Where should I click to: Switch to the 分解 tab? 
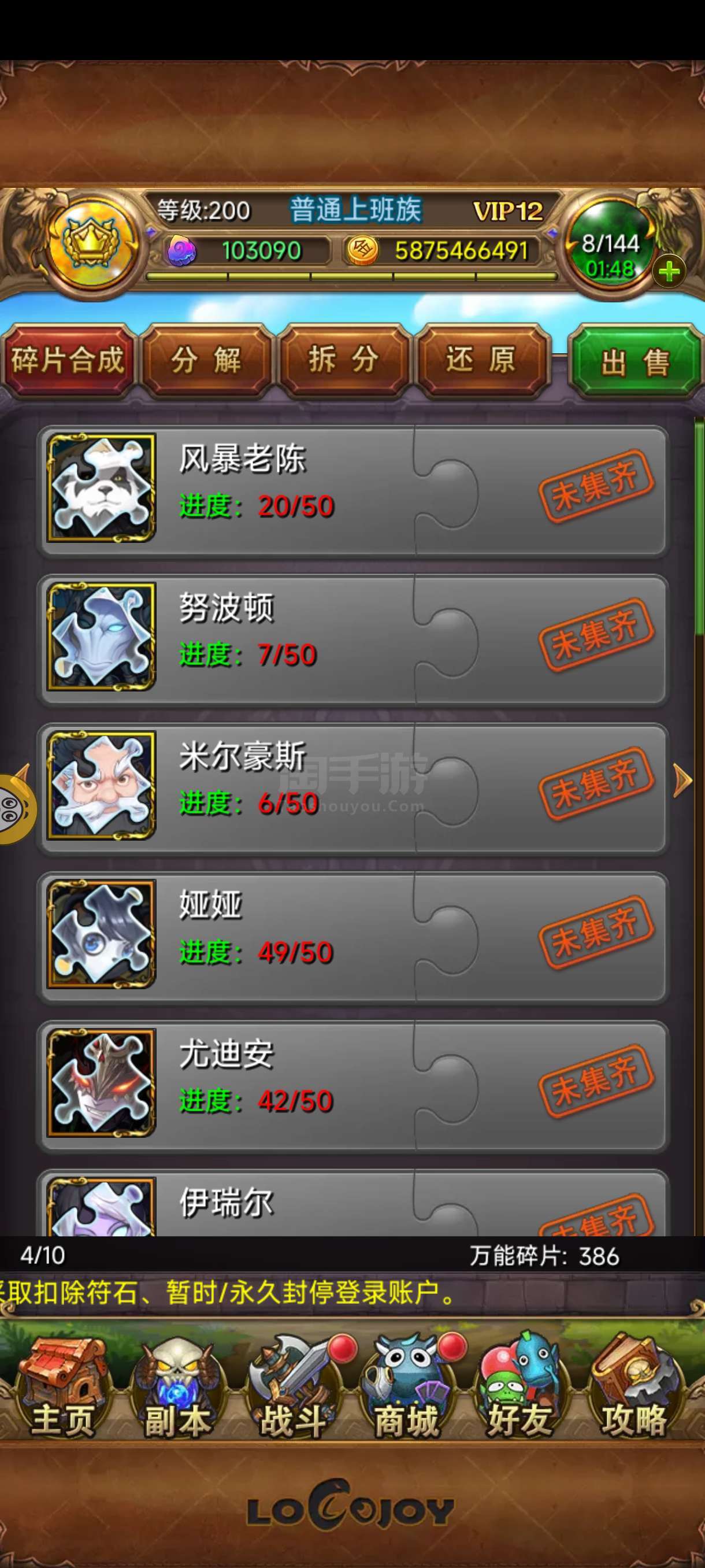tap(206, 360)
